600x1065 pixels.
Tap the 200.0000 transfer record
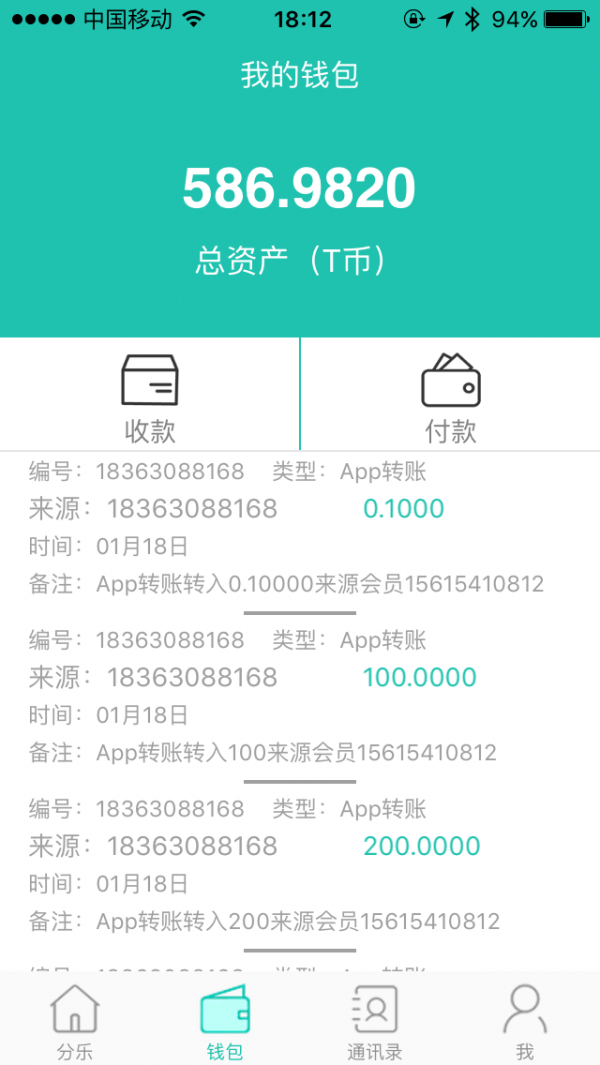point(300,865)
